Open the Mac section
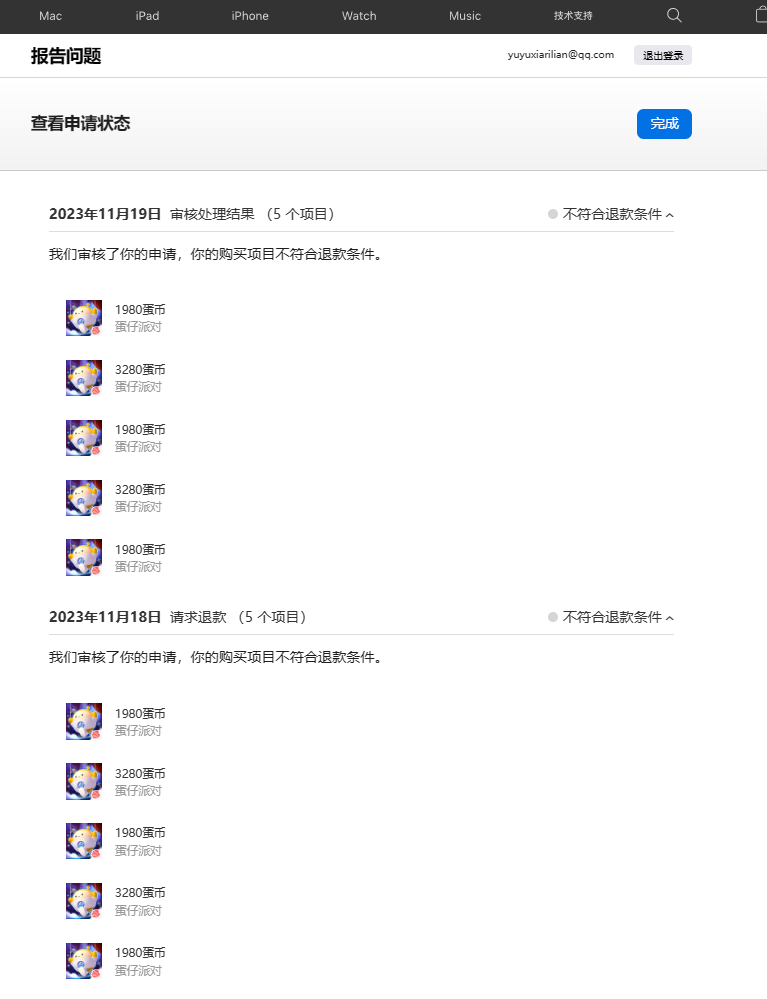The image size is (767, 999). point(50,16)
